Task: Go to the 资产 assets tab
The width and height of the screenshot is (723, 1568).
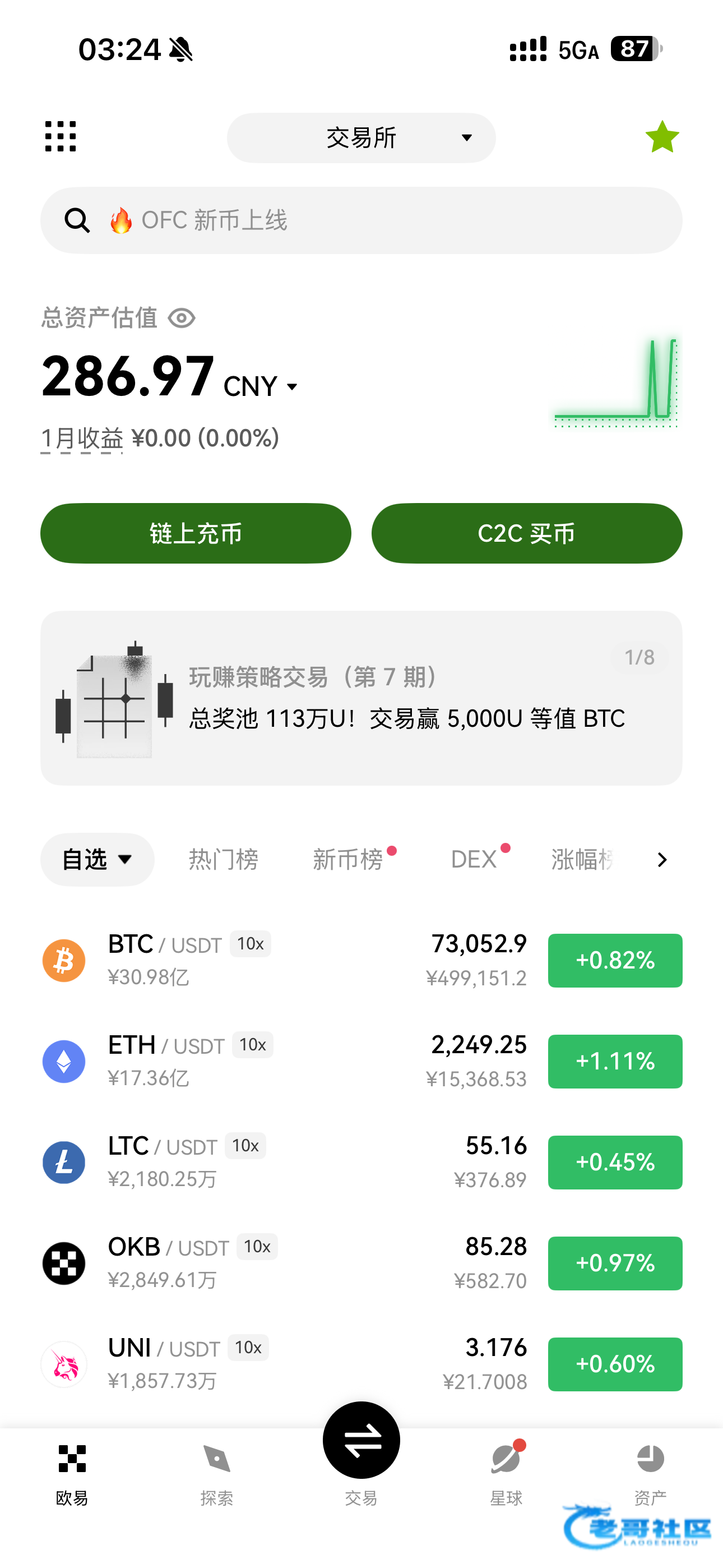Action: [650, 1473]
